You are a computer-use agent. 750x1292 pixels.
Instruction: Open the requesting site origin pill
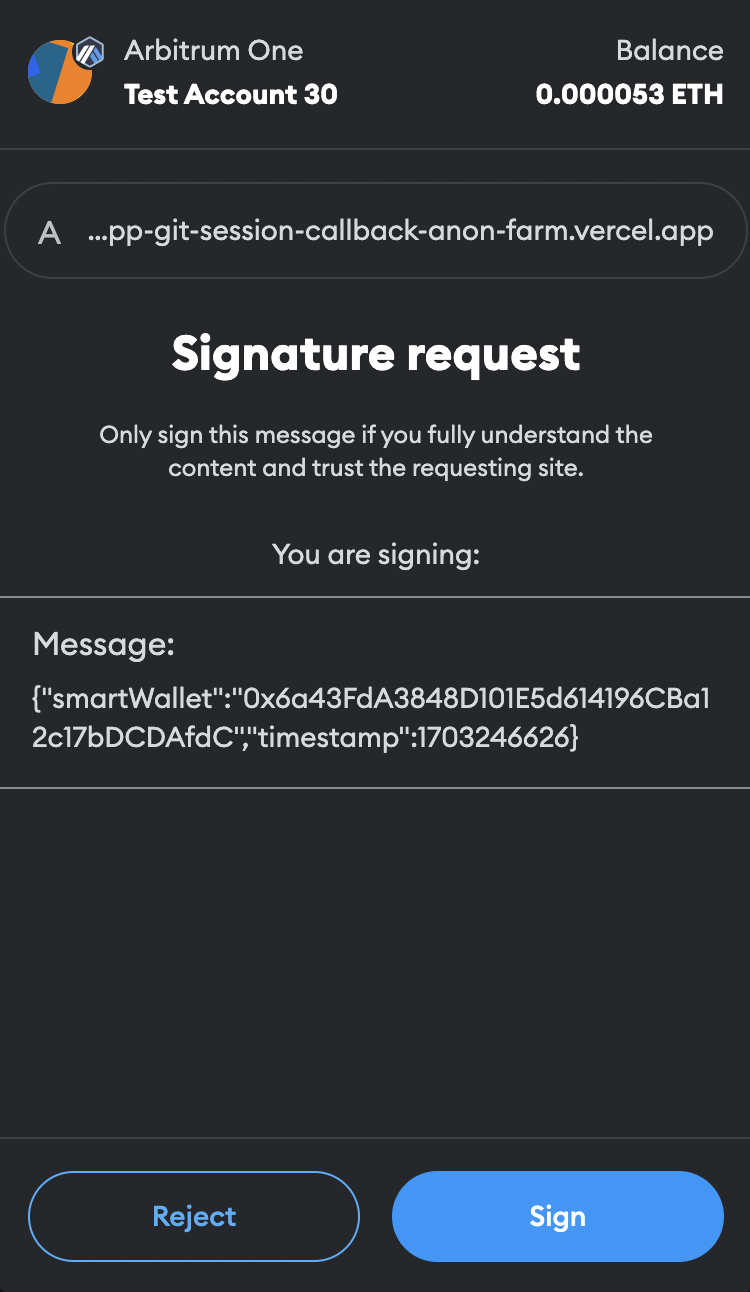375,232
